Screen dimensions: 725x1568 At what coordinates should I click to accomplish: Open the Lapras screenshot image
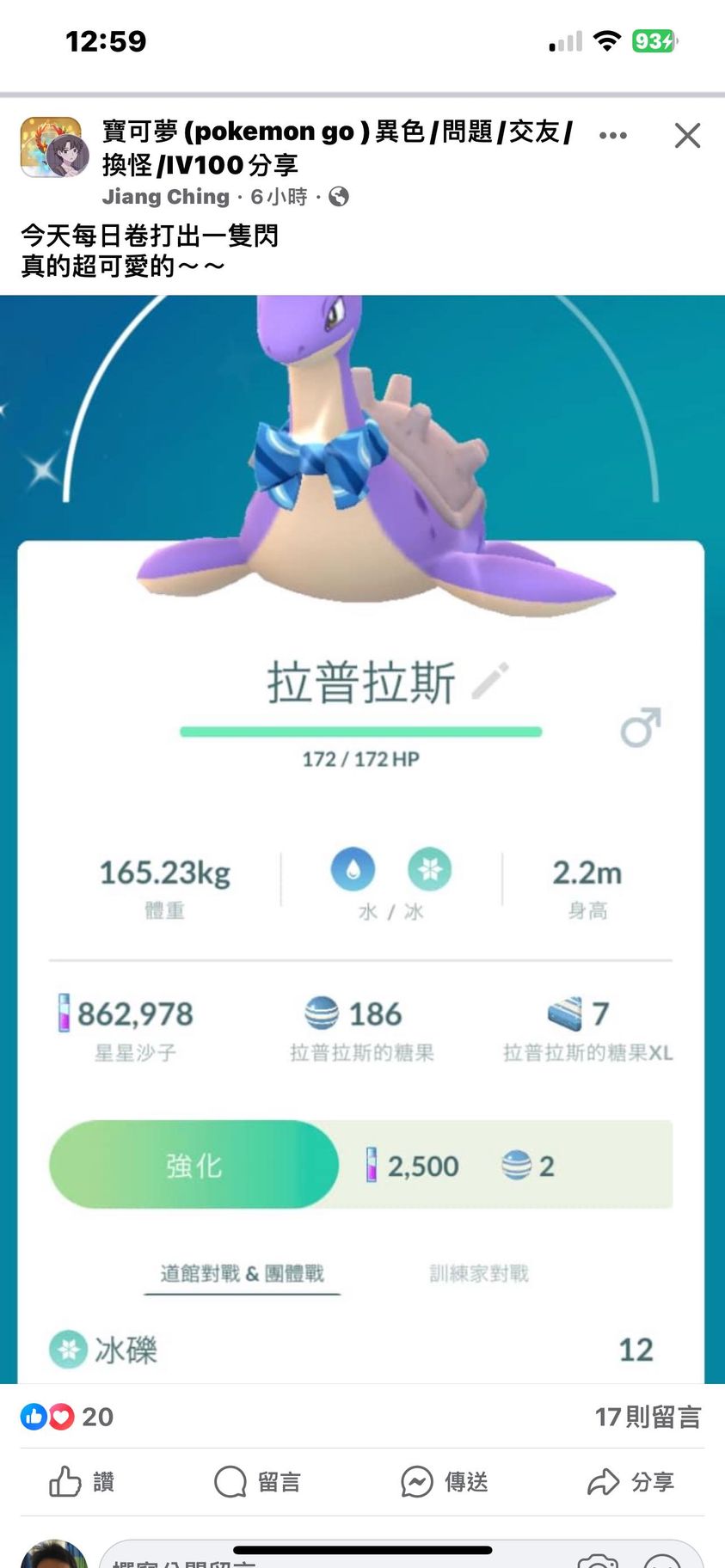[x=361, y=838]
